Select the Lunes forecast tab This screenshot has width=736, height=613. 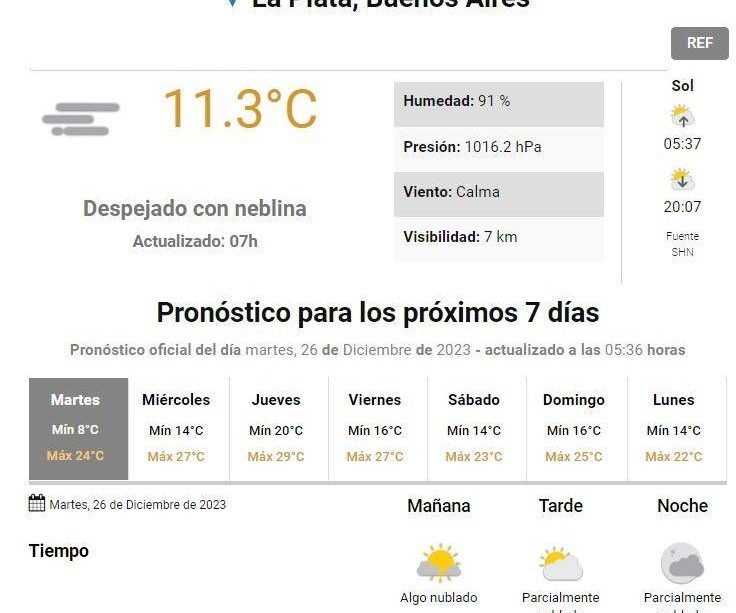[x=673, y=428]
